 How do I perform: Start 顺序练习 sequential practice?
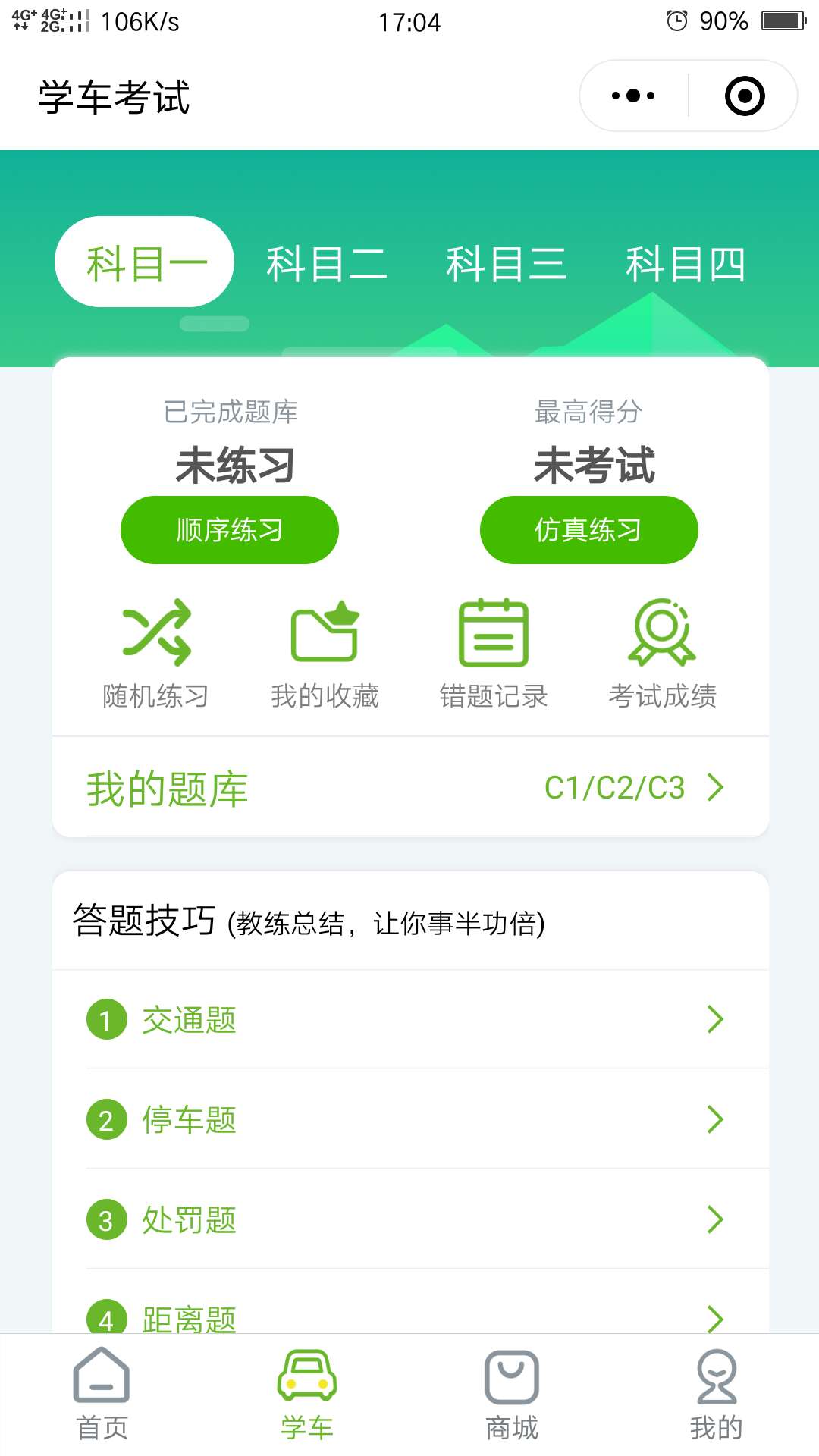(x=229, y=530)
